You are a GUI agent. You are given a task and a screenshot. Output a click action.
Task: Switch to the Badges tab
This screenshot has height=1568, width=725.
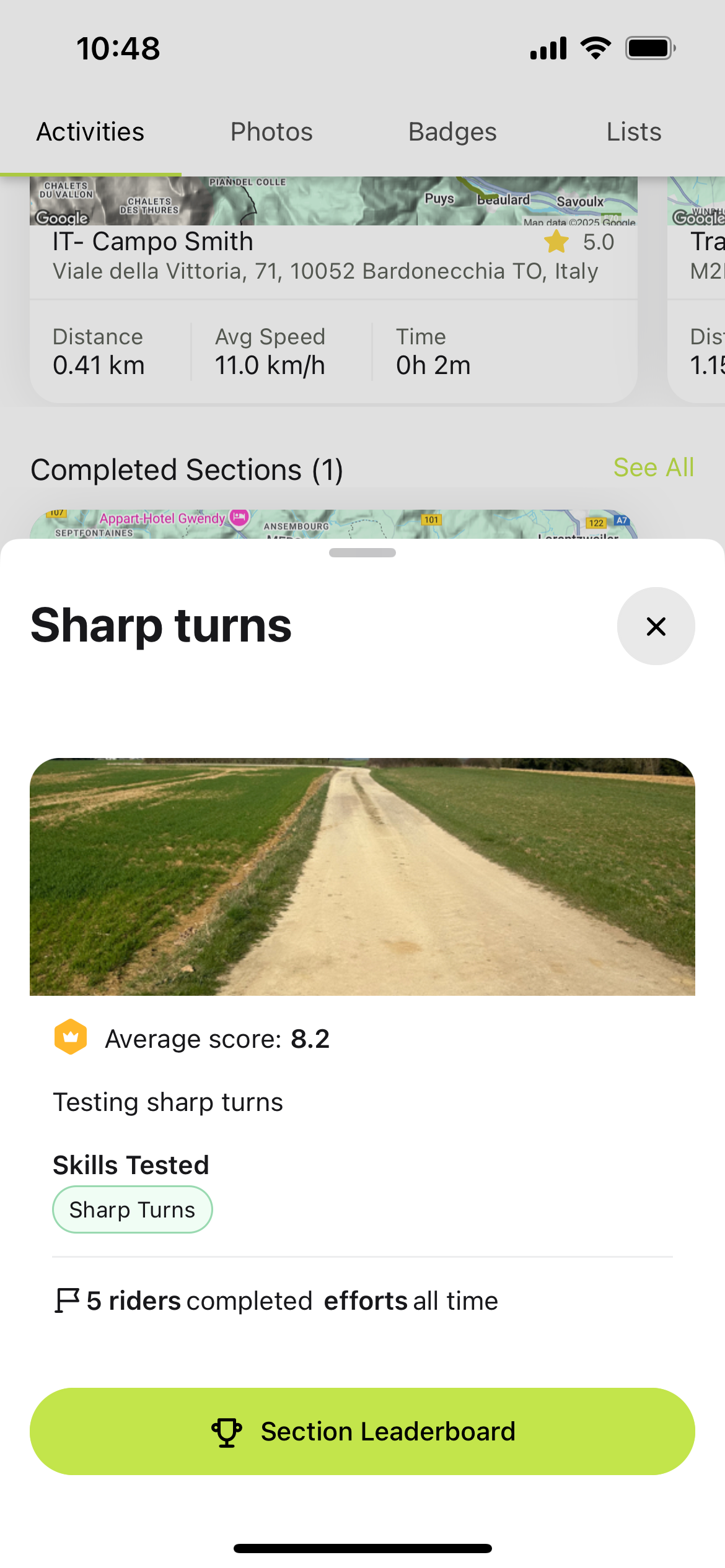(x=452, y=132)
